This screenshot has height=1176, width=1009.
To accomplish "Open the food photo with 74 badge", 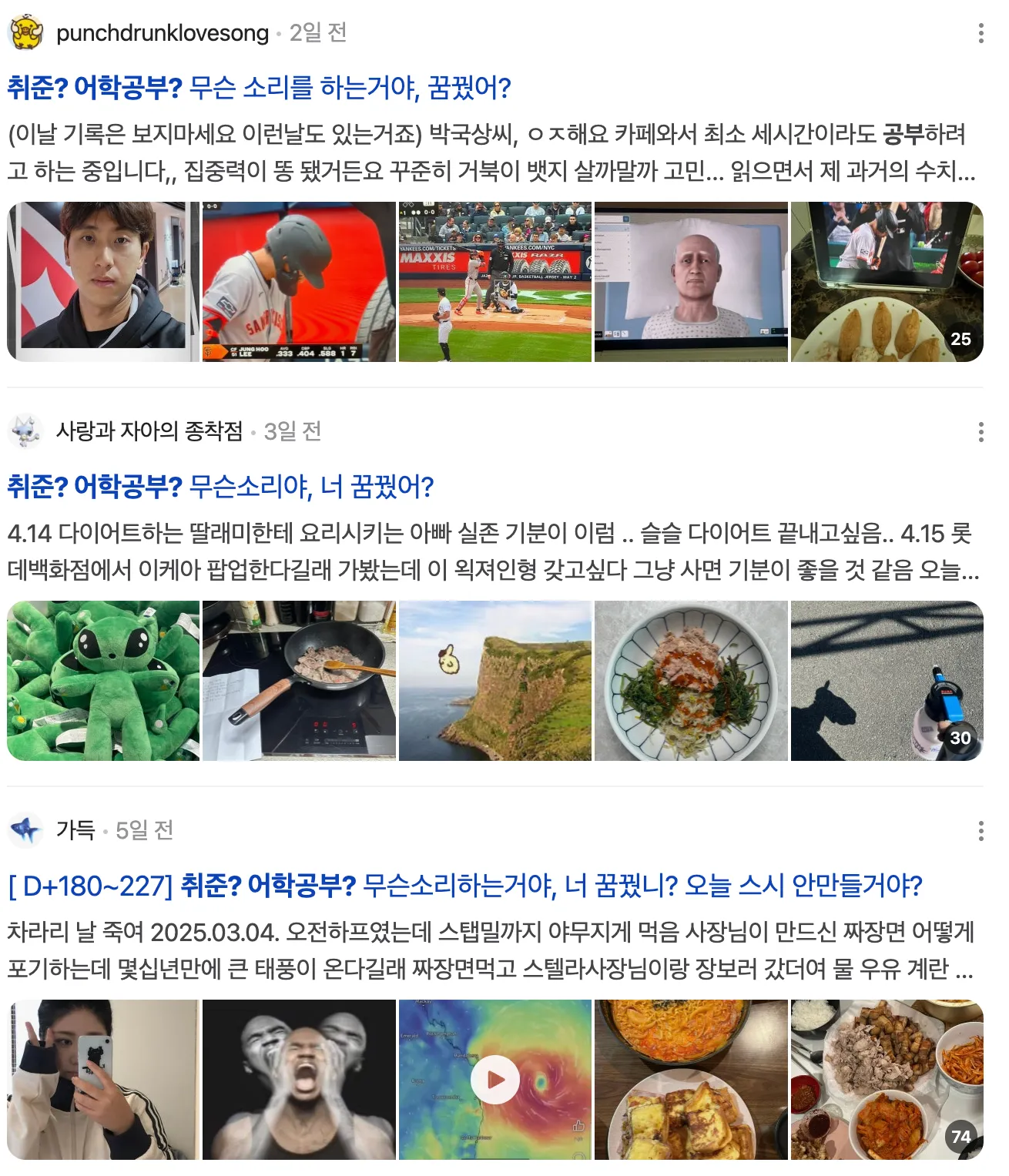I will (887, 1080).
